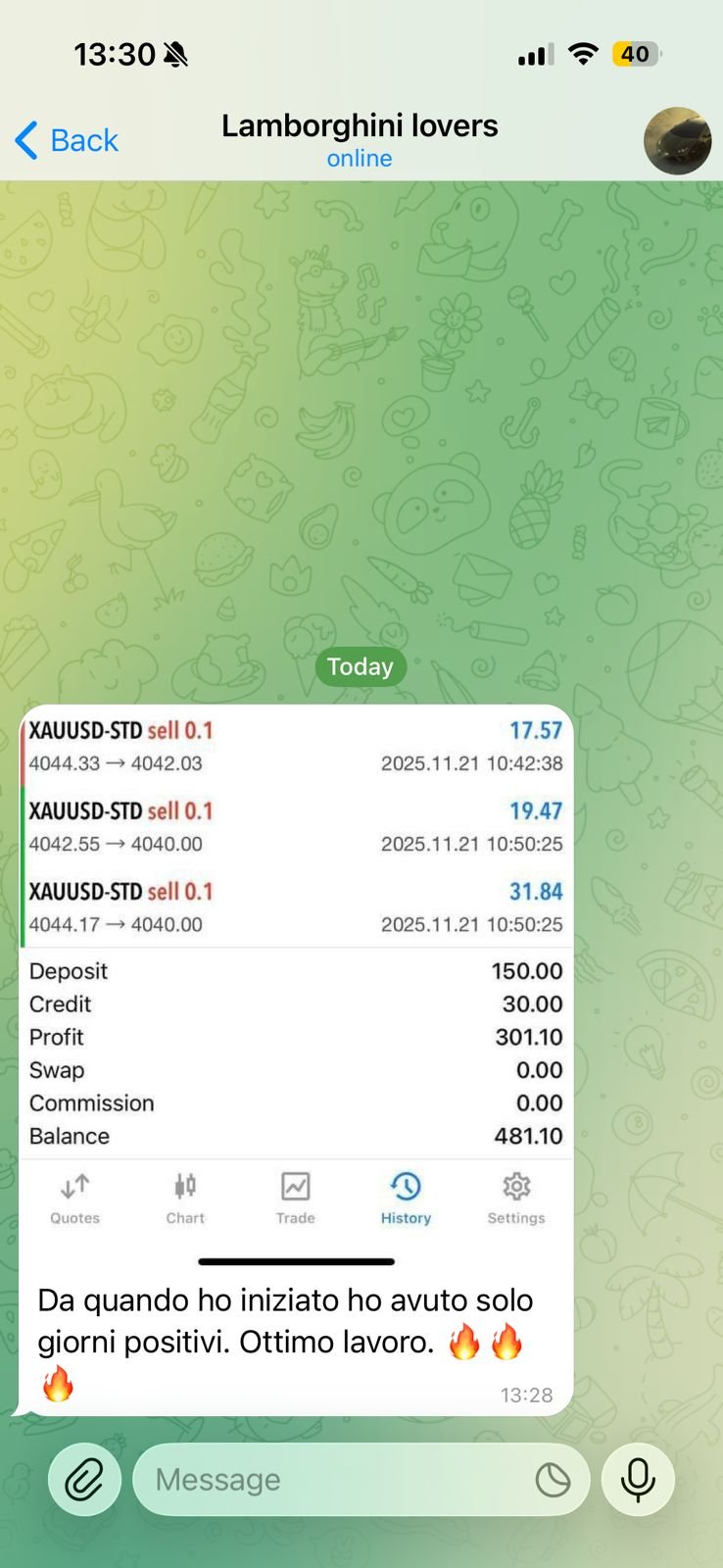
Task: Open the trading screenshot image in the message
Action: click(296, 980)
